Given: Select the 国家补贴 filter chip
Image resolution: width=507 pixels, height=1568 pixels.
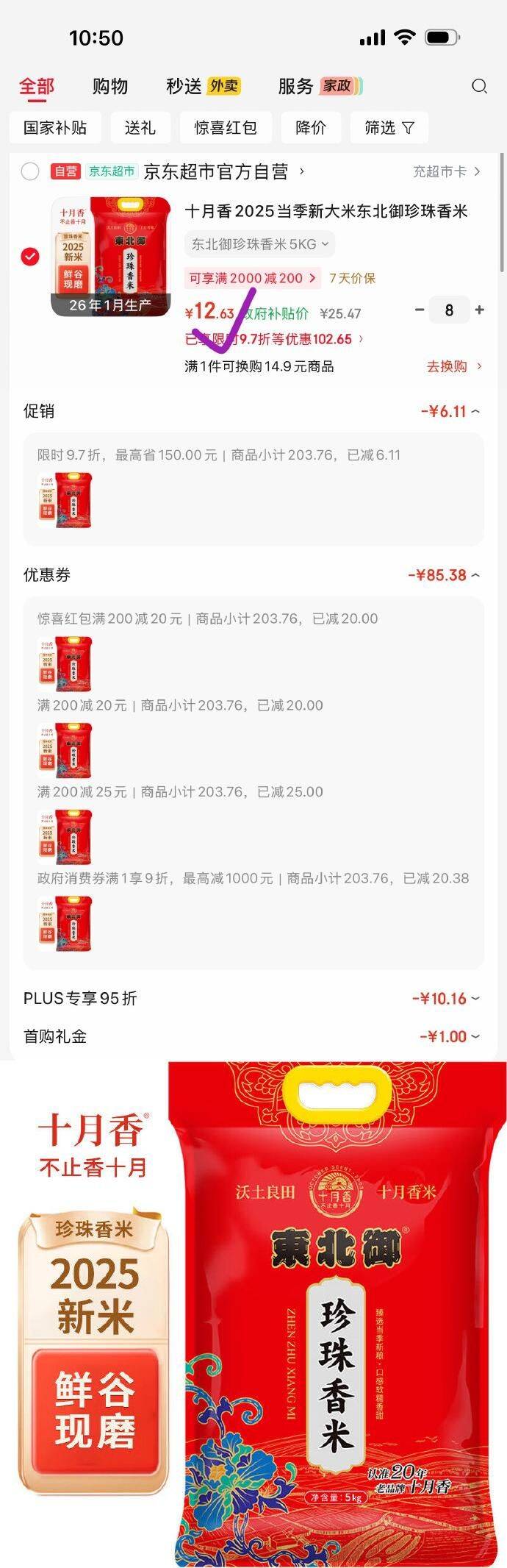Looking at the screenshot, I should point(55,128).
